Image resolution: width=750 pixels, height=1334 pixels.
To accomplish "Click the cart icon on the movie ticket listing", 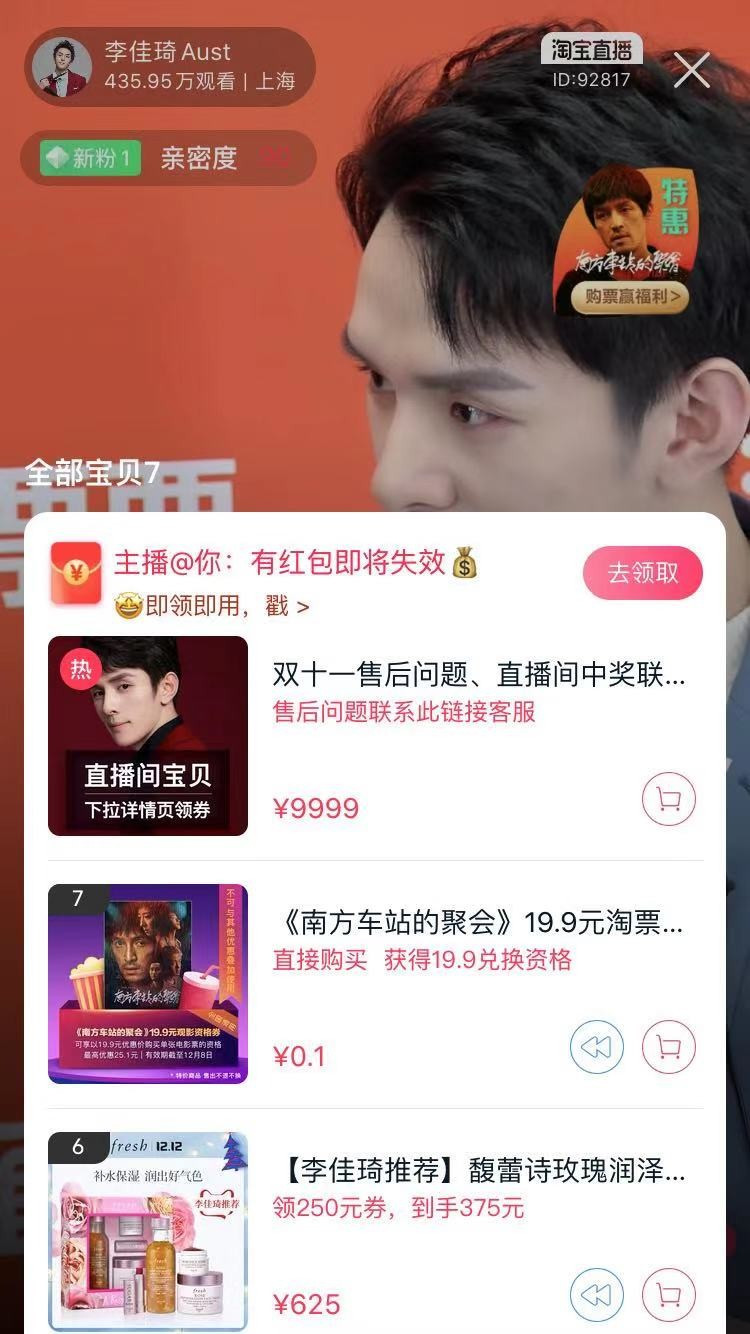I will pos(668,1047).
